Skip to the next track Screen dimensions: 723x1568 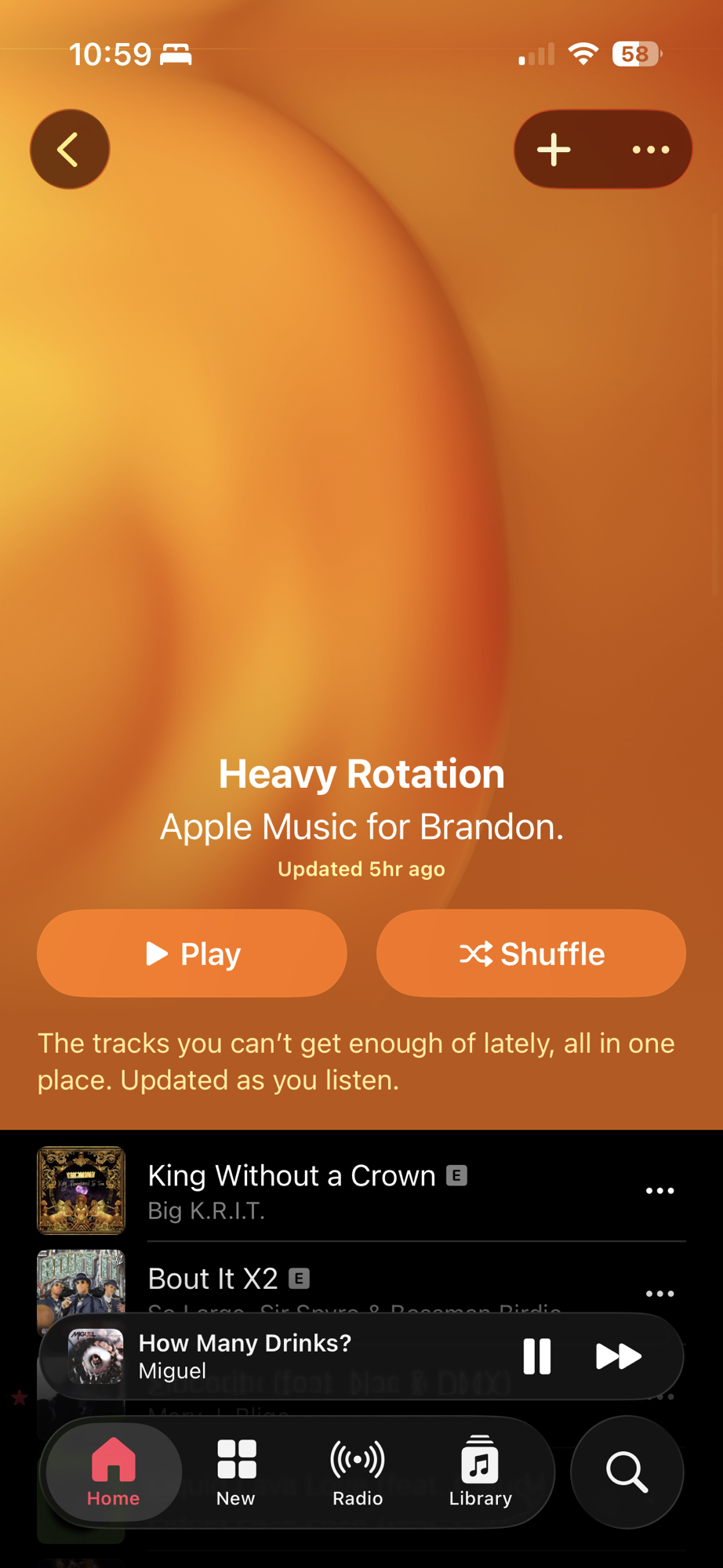pyautogui.click(x=619, y=1356)
